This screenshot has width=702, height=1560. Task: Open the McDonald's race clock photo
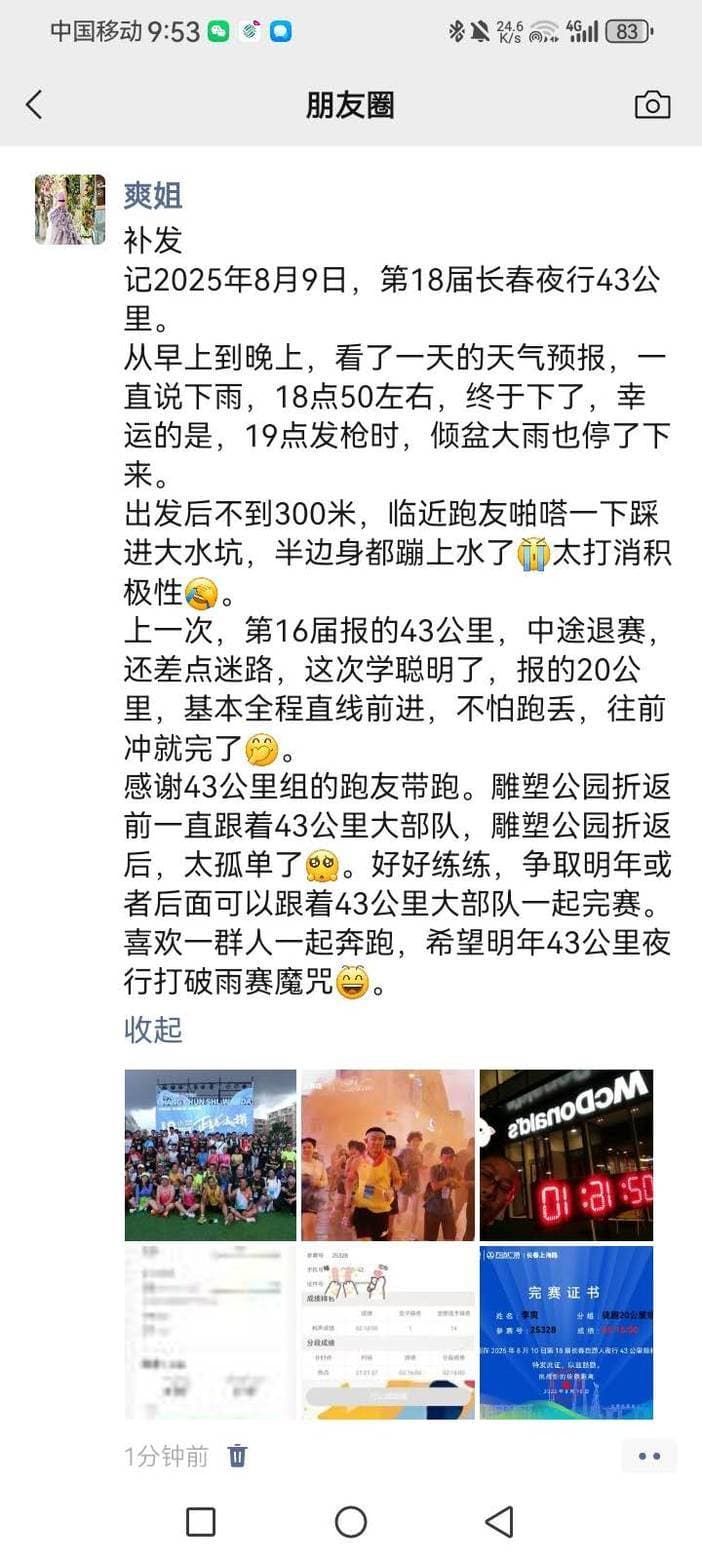coord(566,1155)
